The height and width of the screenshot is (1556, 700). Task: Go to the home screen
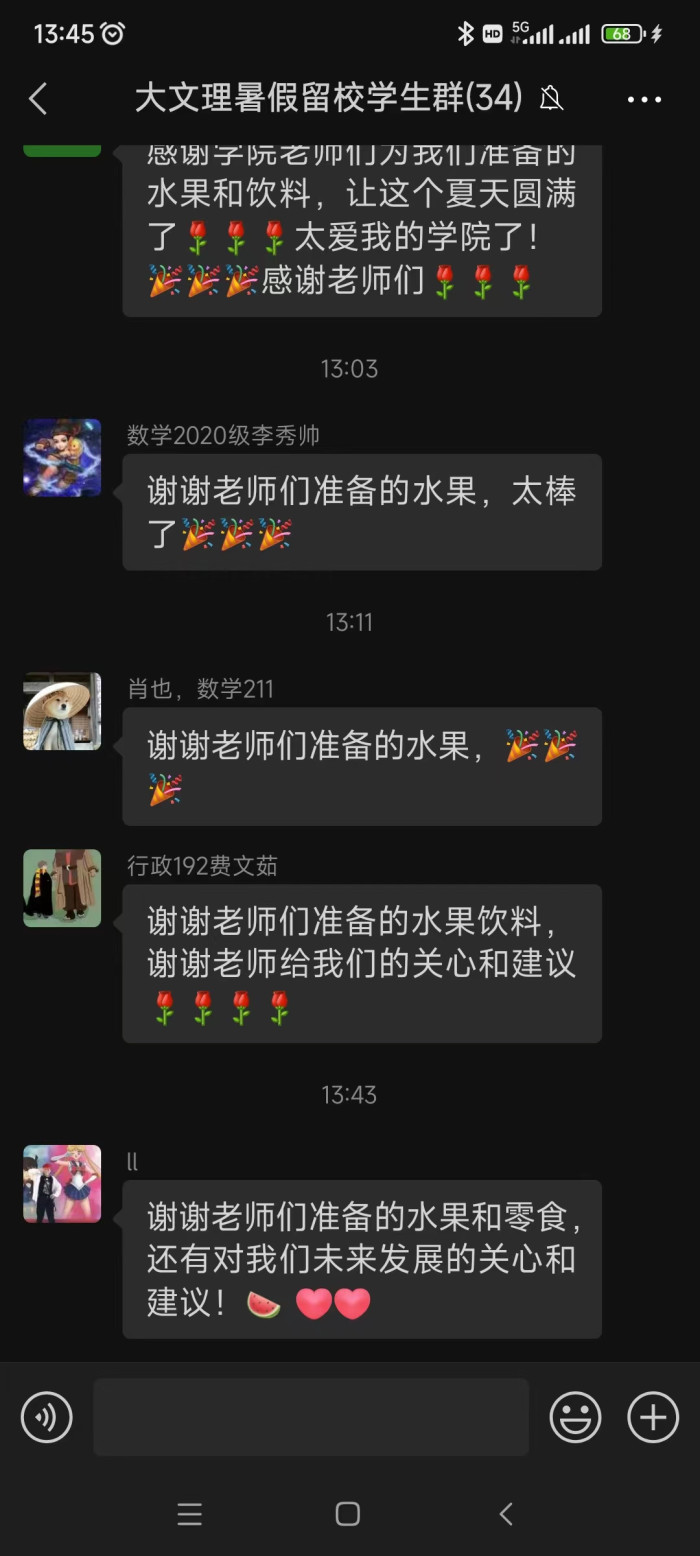pos(347,1514)
